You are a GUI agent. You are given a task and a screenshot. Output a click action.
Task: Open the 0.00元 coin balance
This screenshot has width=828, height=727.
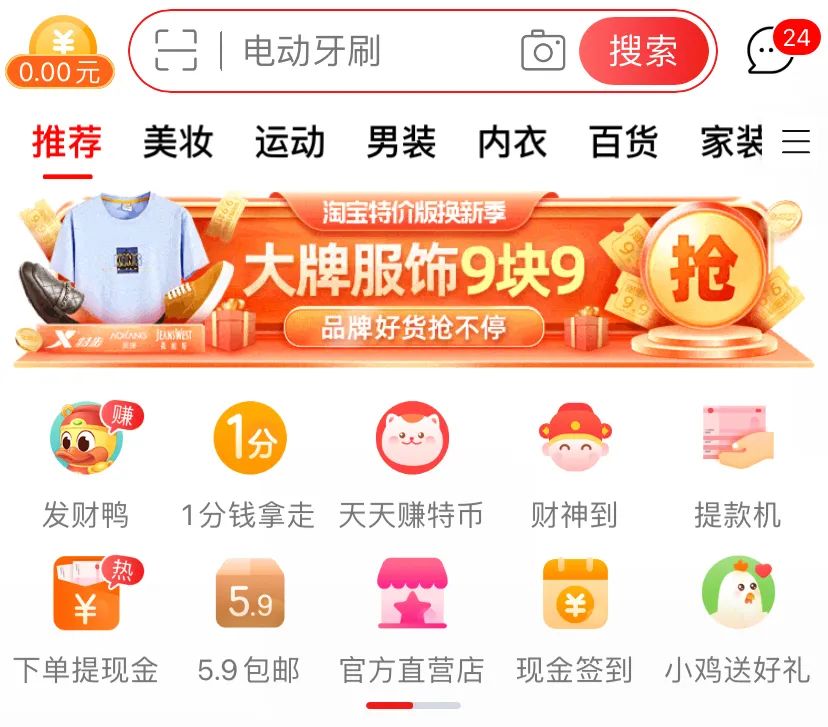click(x=60, y=53)
